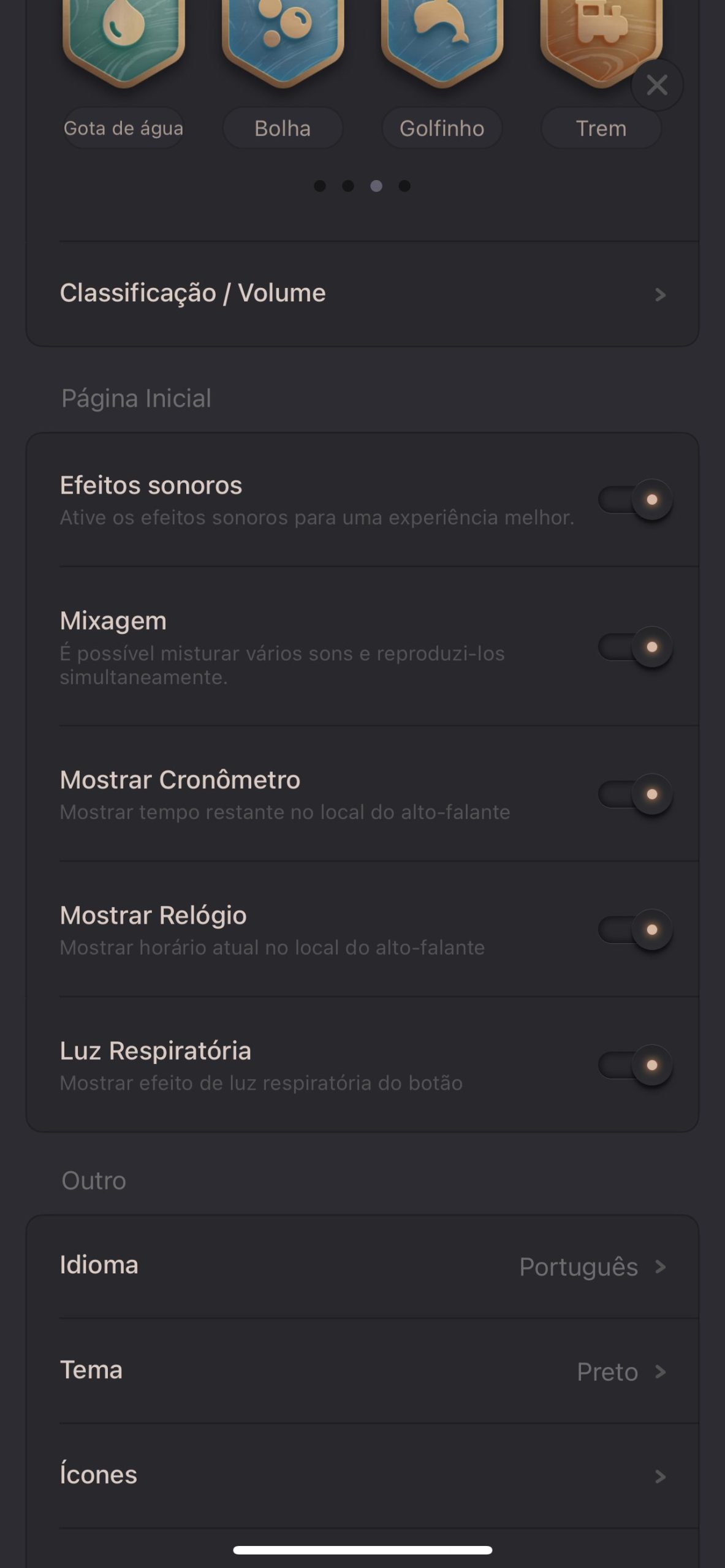Disable the Mixagem switch

click(x=636, y=647)
